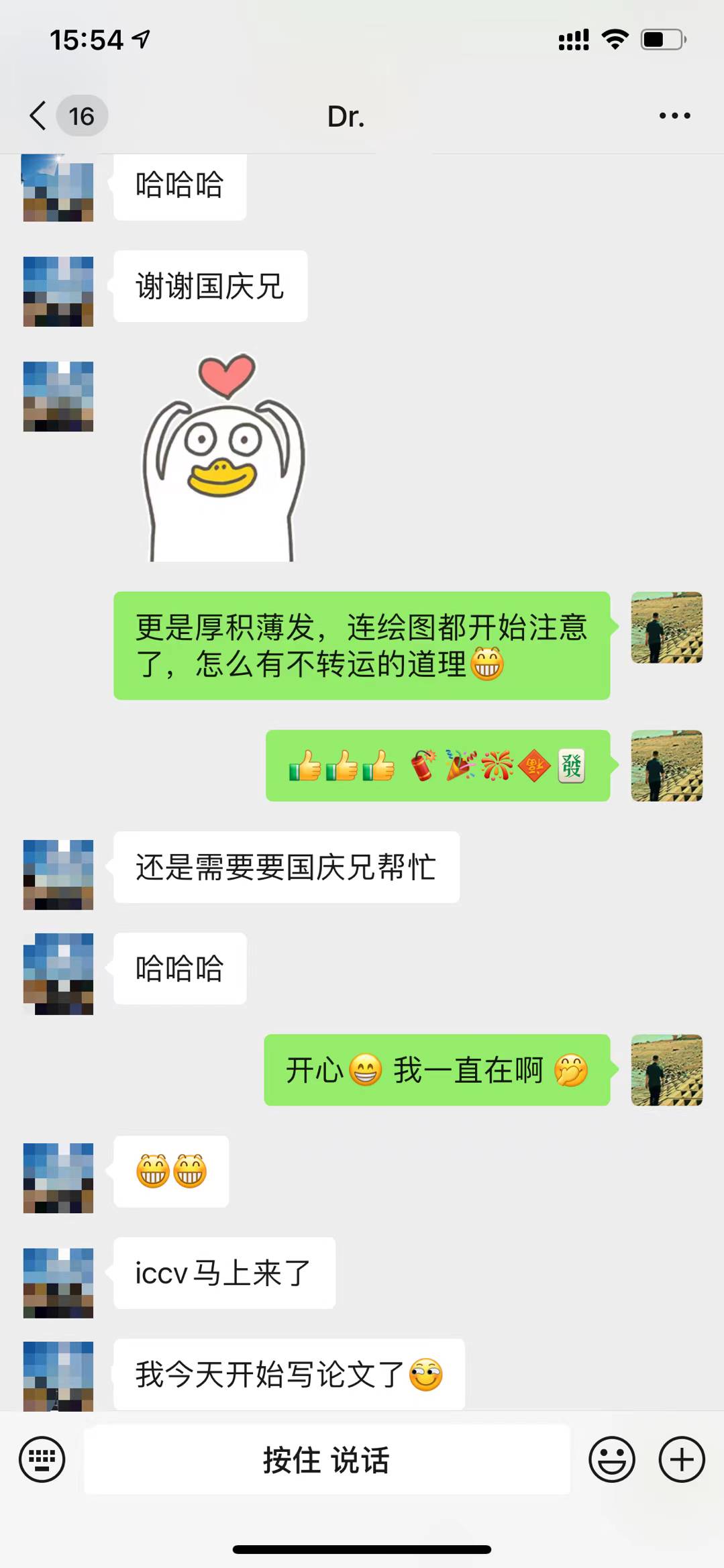
Task: Tap the 按住 说话 voice button
Action: [327, 1459]
